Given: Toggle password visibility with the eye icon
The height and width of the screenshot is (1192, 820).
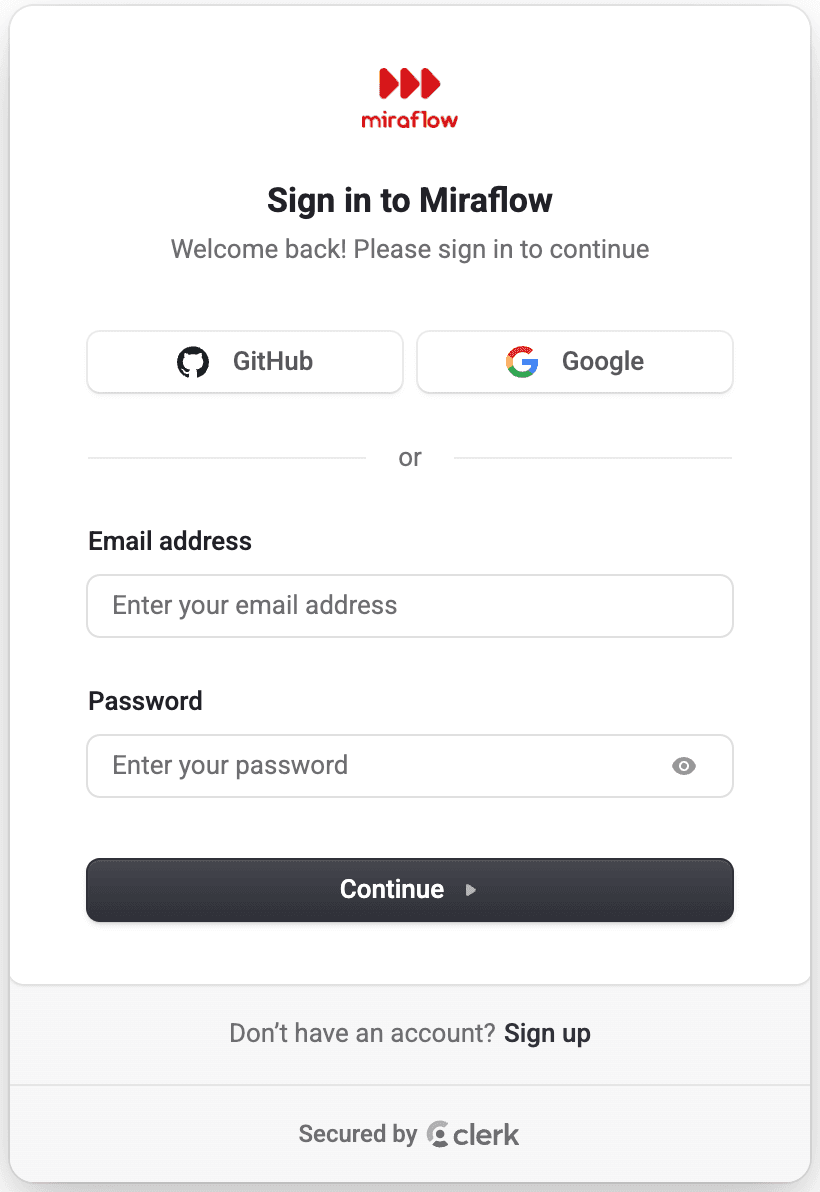Looking at the screenshot, I should click(x=684, y=766).
